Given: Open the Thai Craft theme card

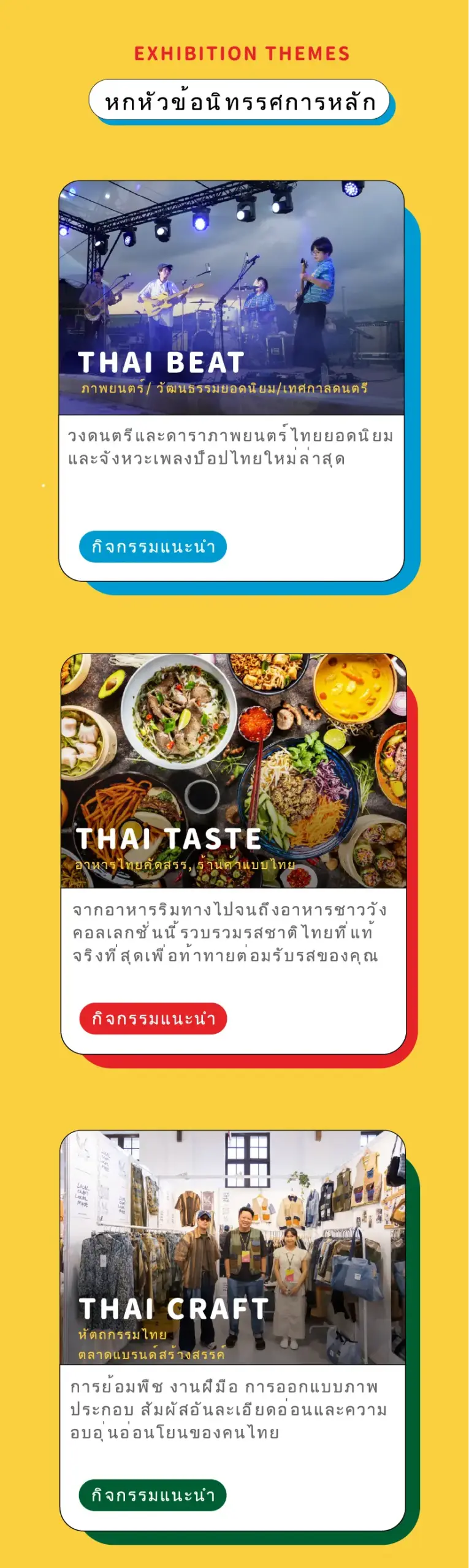Looking at the screenshot, I should 232,1247.
